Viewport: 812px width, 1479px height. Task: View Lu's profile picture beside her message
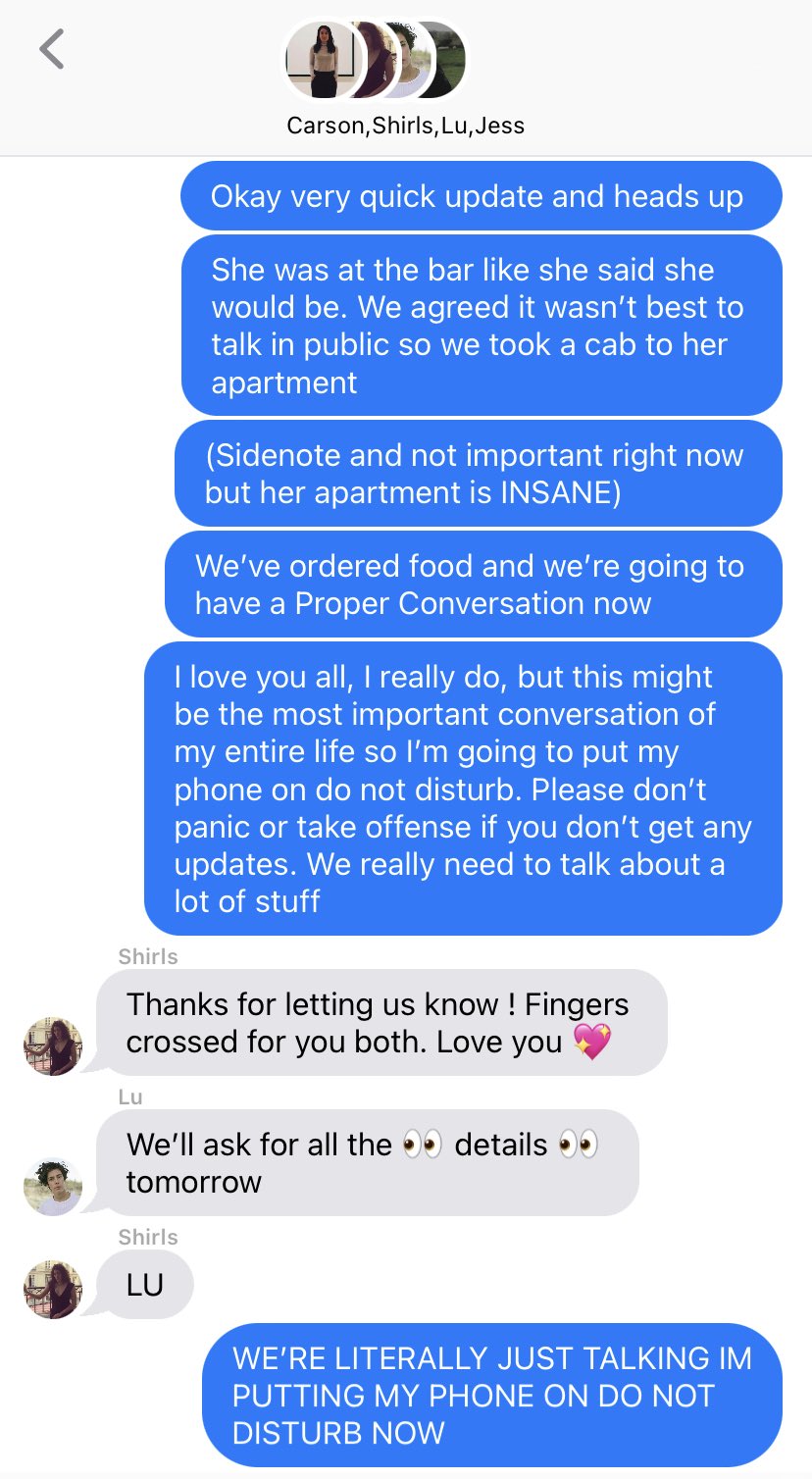53,1186
